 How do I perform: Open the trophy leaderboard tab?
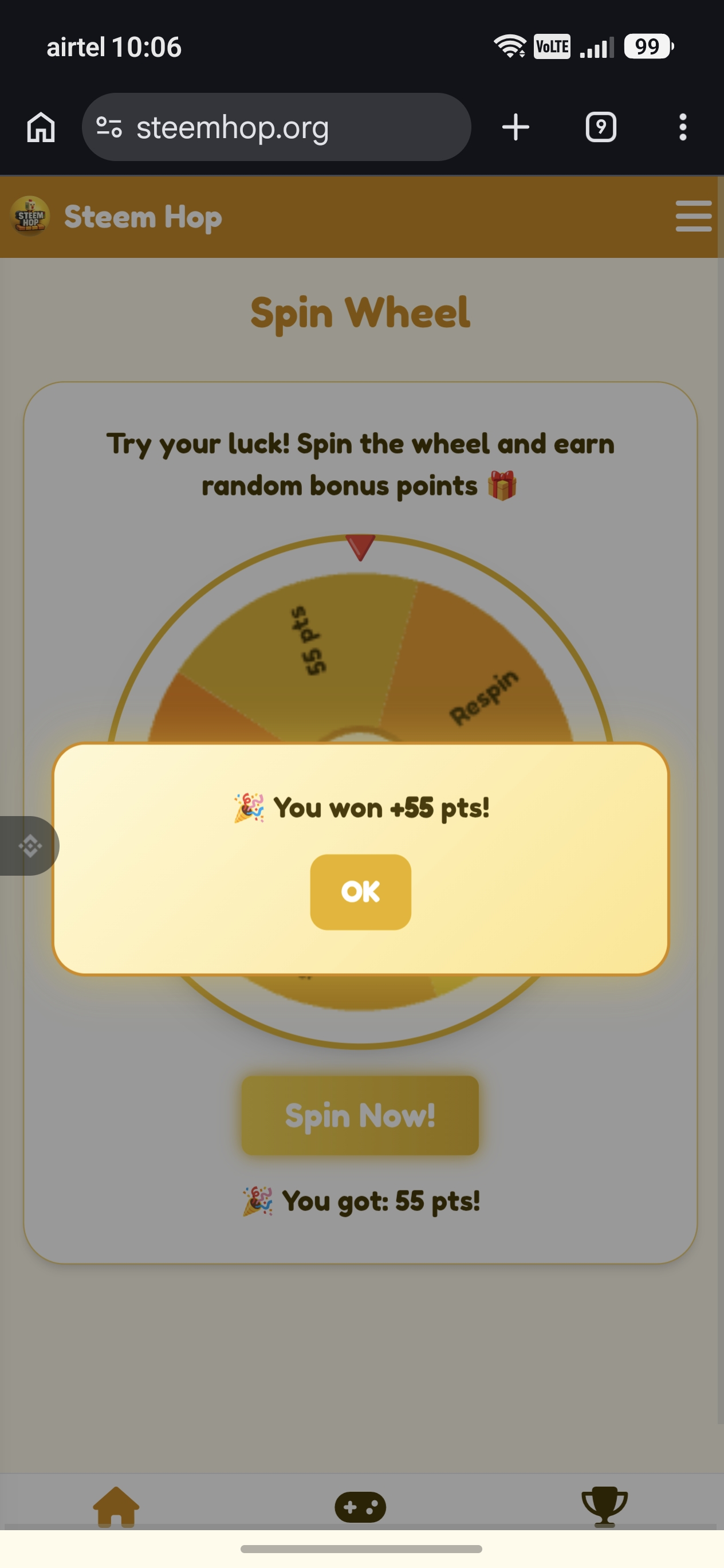[604, 1507]
